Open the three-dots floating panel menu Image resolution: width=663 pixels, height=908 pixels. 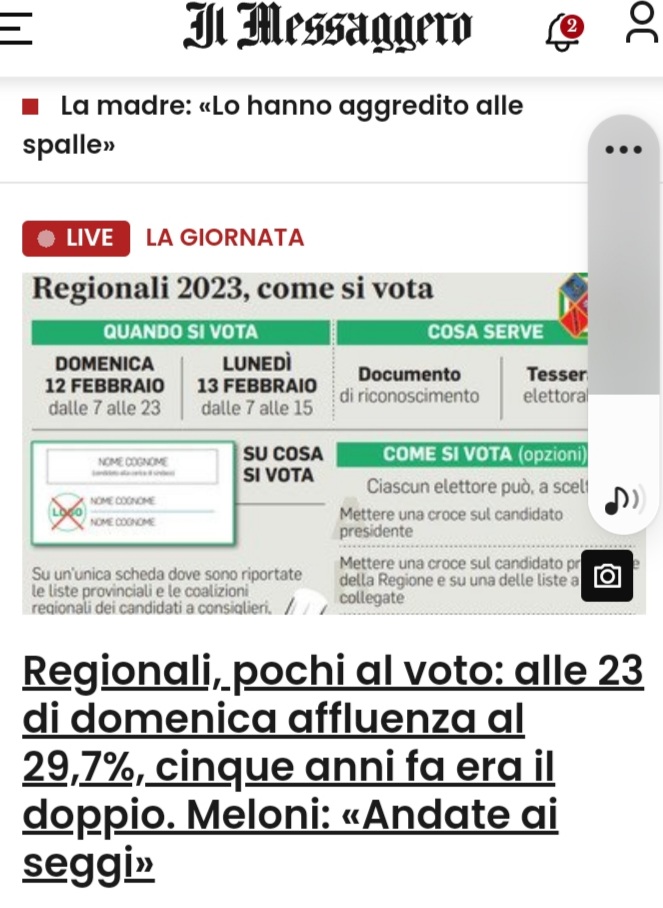point(623,149)
